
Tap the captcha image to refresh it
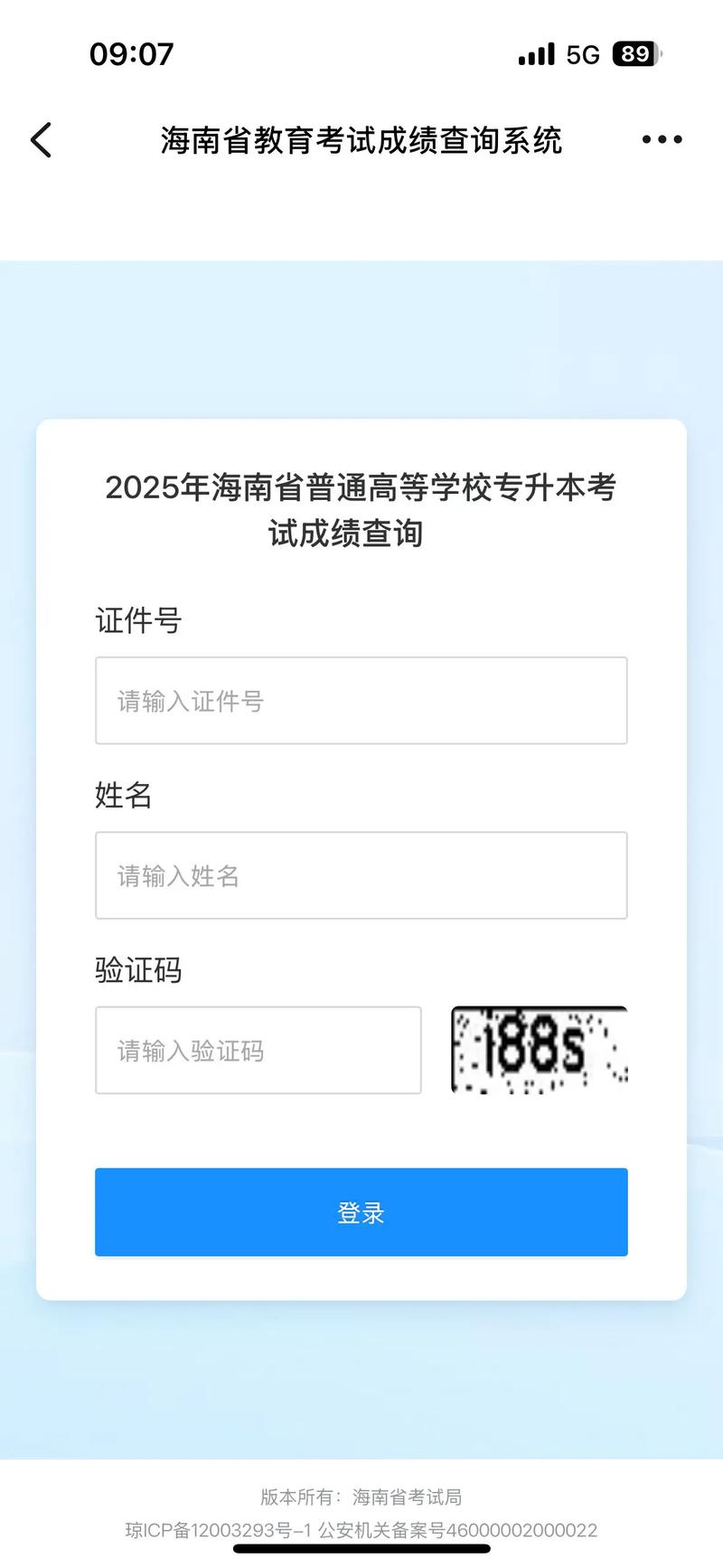click(x=539, y=1051)
